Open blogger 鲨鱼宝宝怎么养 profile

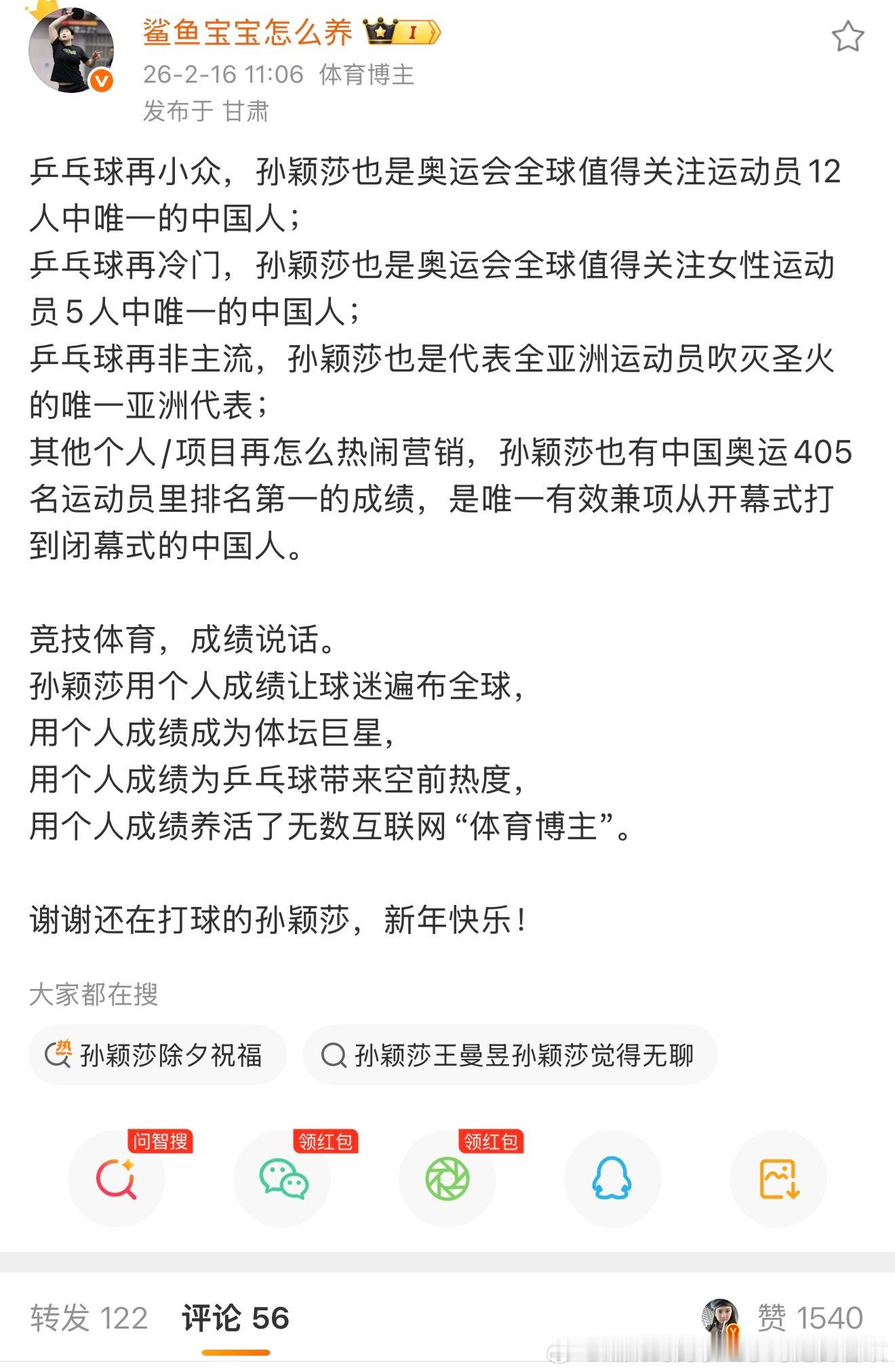pyautogui.click(x=247, y=32)
